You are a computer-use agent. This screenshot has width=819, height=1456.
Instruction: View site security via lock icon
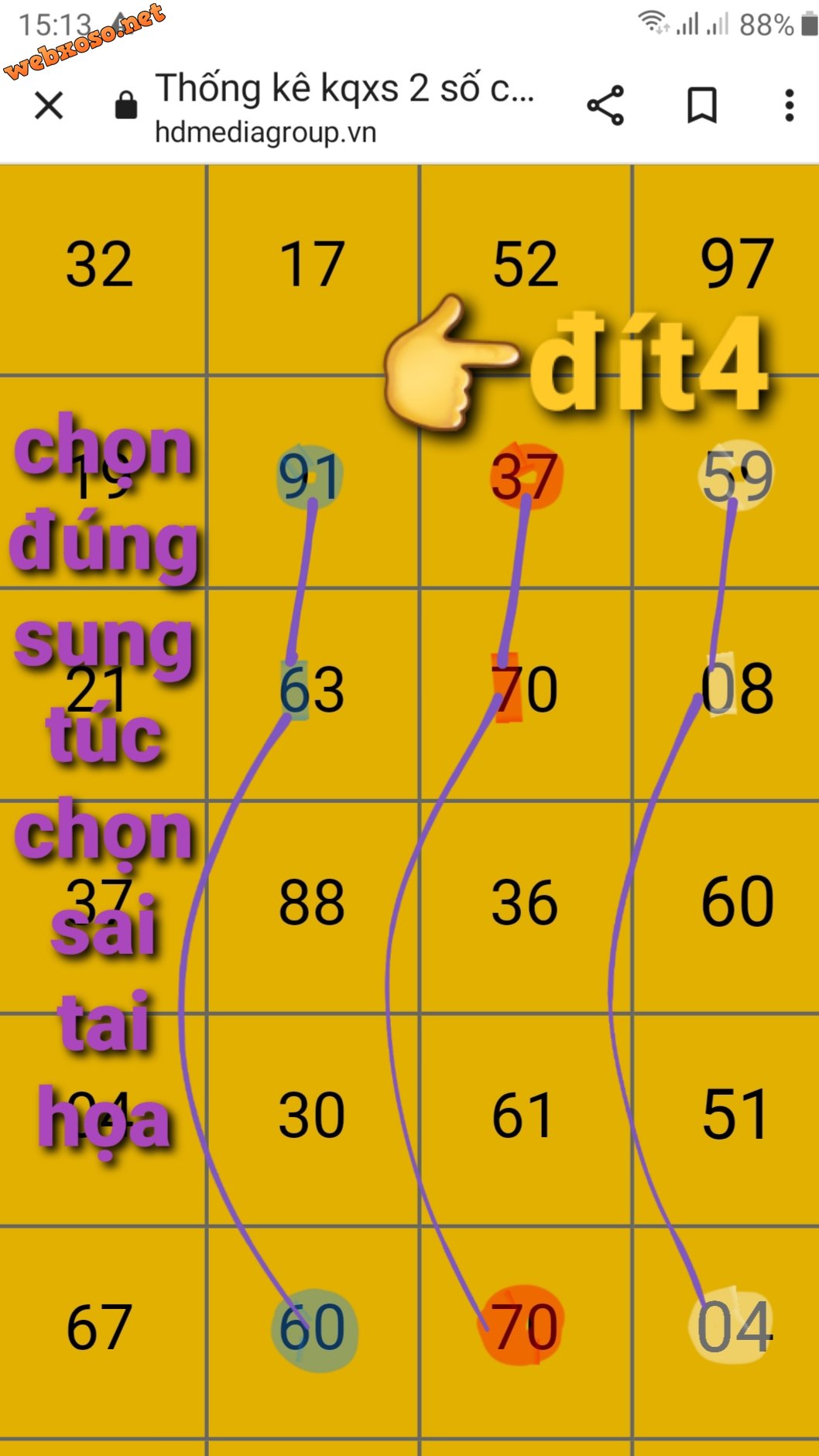tap(125, 105)
